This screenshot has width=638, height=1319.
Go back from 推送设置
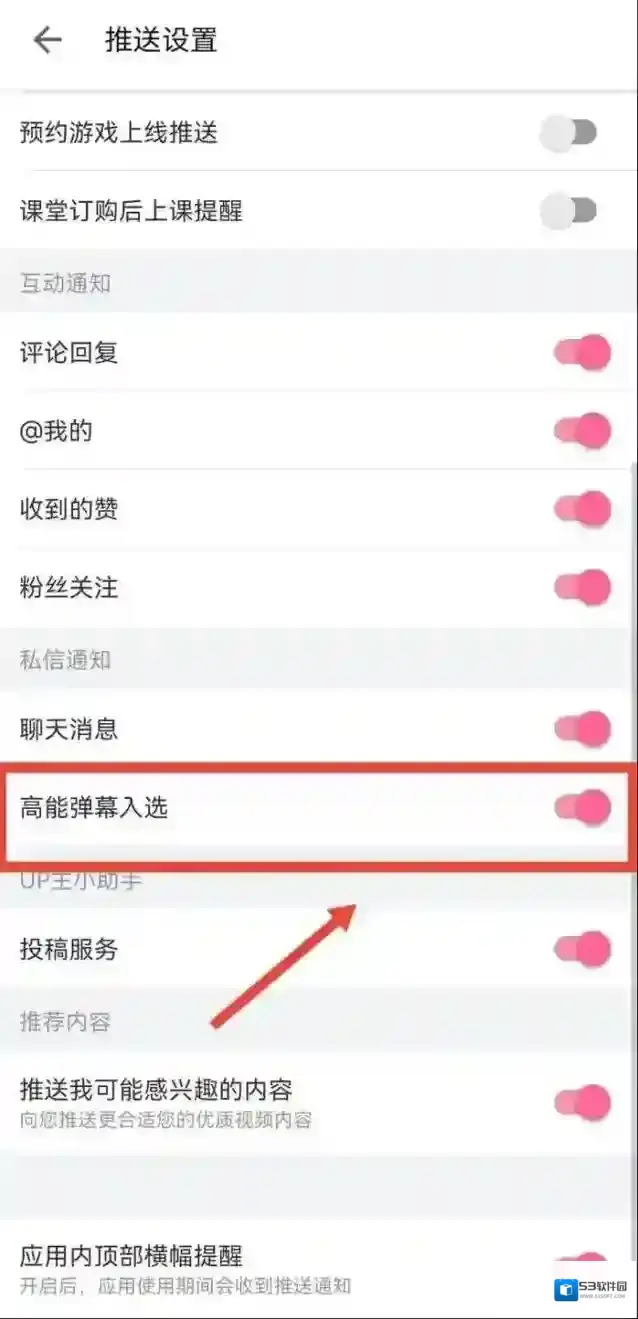(47, 40)
